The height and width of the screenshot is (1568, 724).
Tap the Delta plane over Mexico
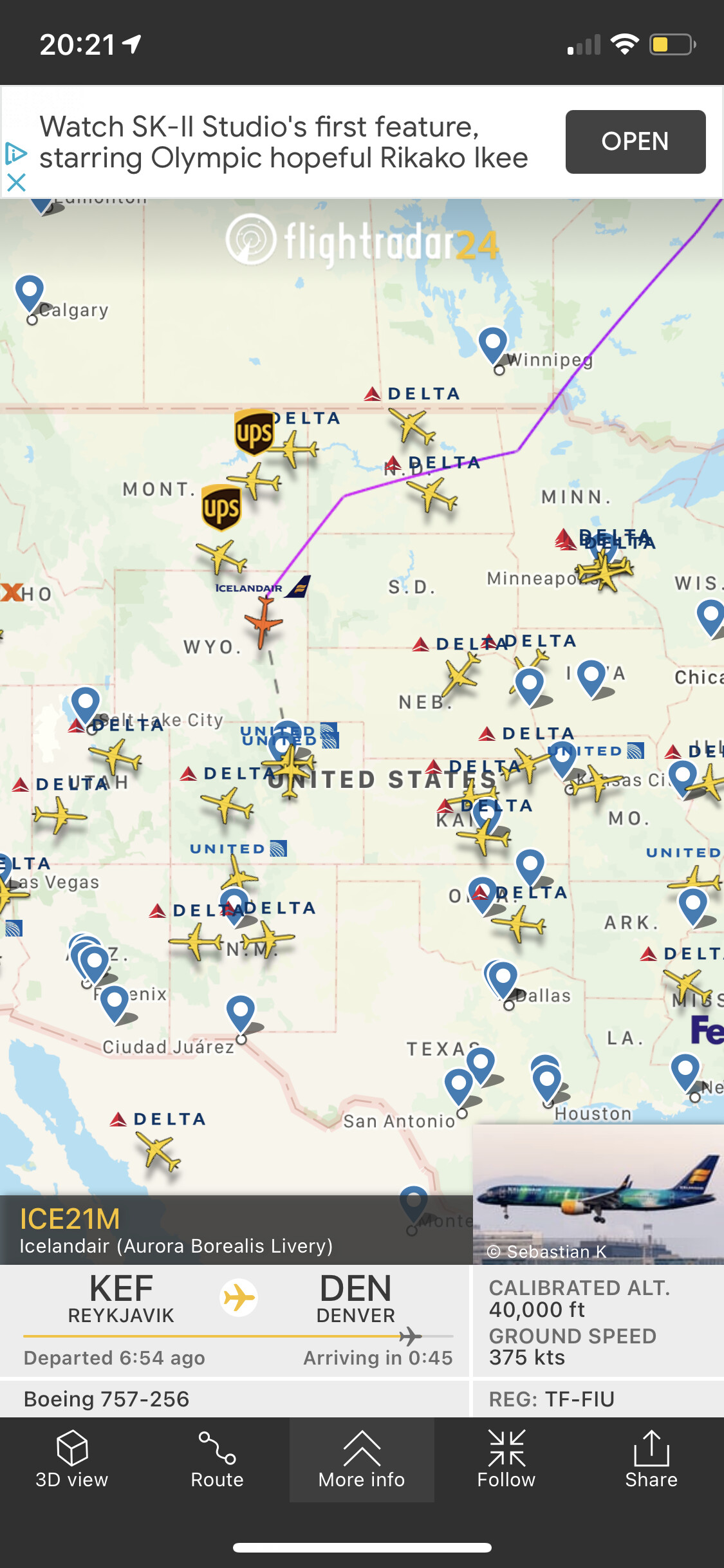click(x=158, y=1151)
